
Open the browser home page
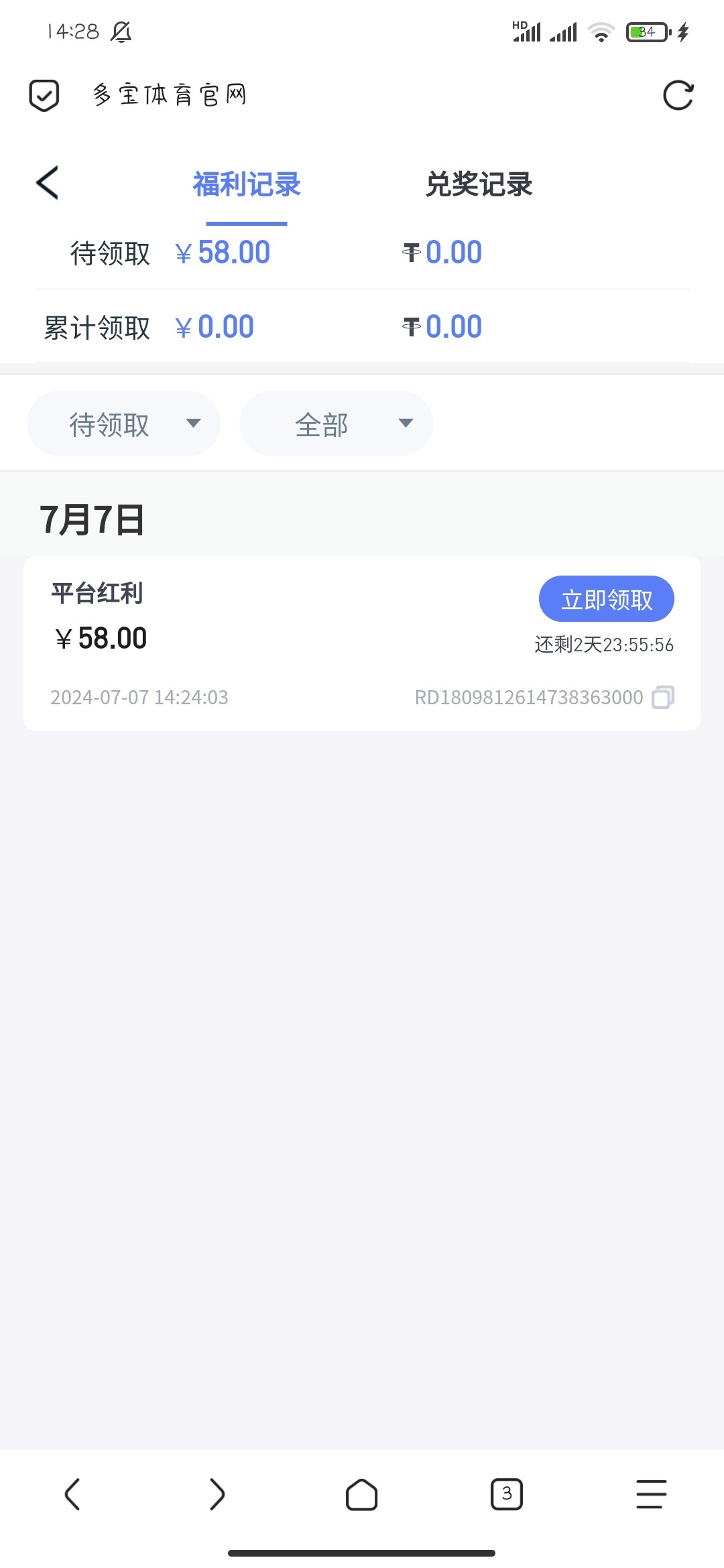pyautogui.click(x=362, y=1494)
